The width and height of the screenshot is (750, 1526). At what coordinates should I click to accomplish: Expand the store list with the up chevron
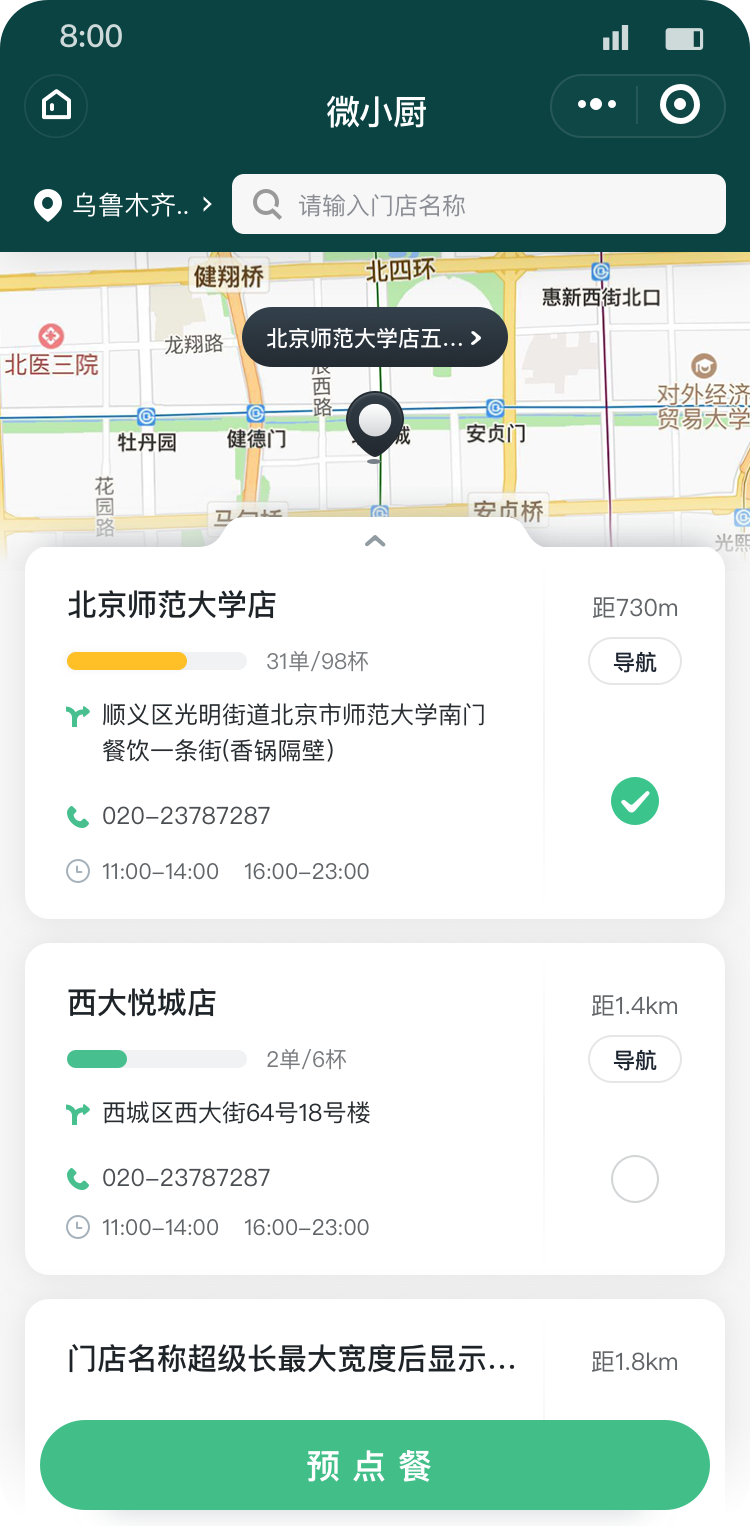pyautogui.click(x=375, y=542)
